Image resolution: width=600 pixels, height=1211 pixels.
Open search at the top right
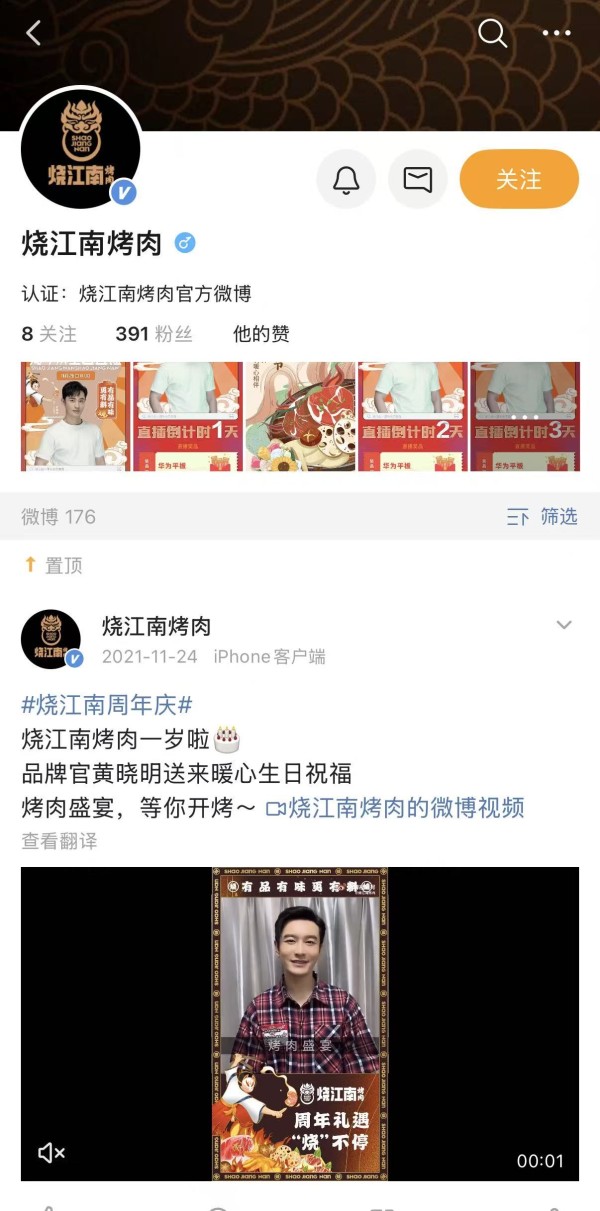coord(492,34)
